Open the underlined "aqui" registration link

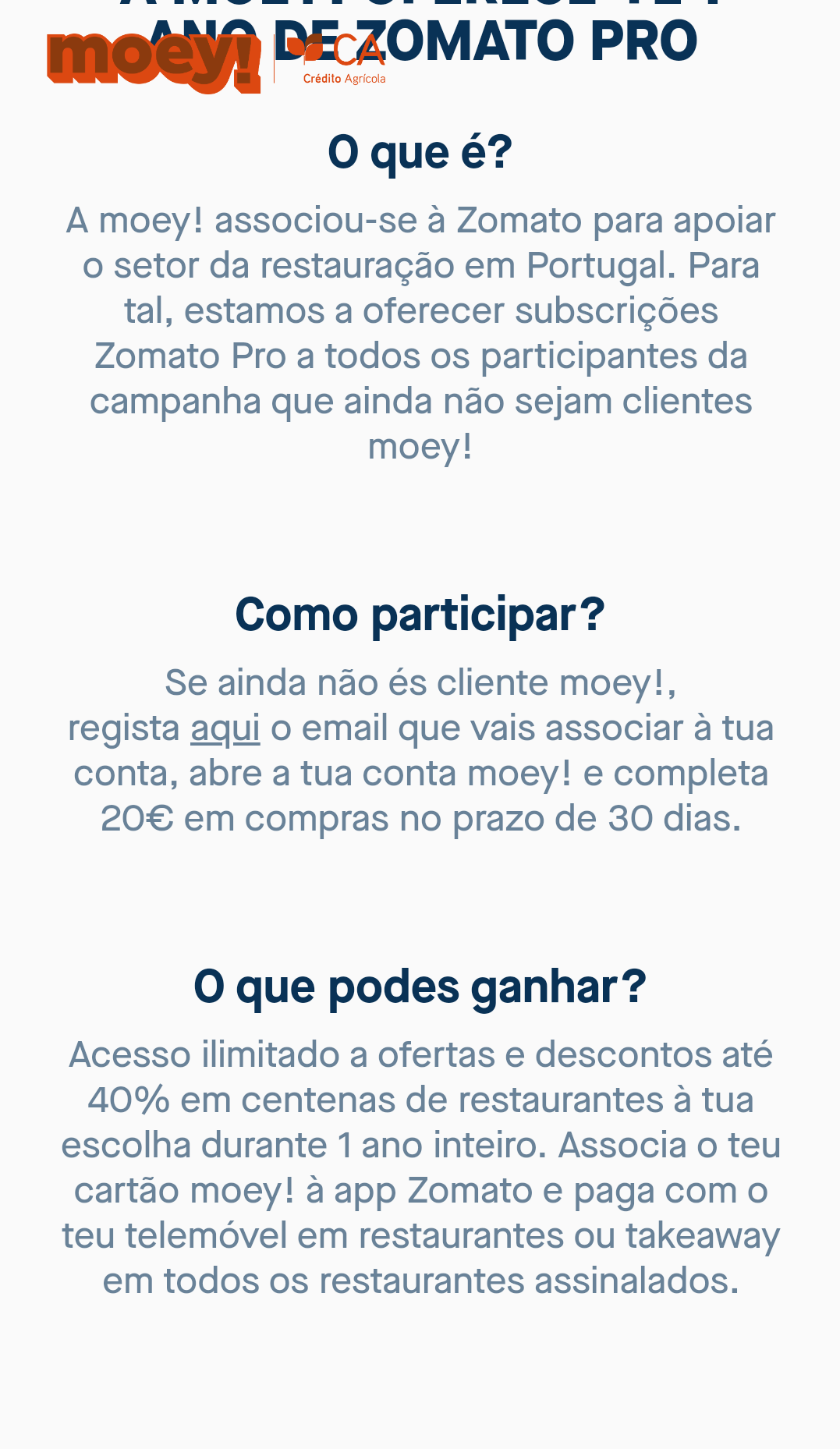click(225, 729)
